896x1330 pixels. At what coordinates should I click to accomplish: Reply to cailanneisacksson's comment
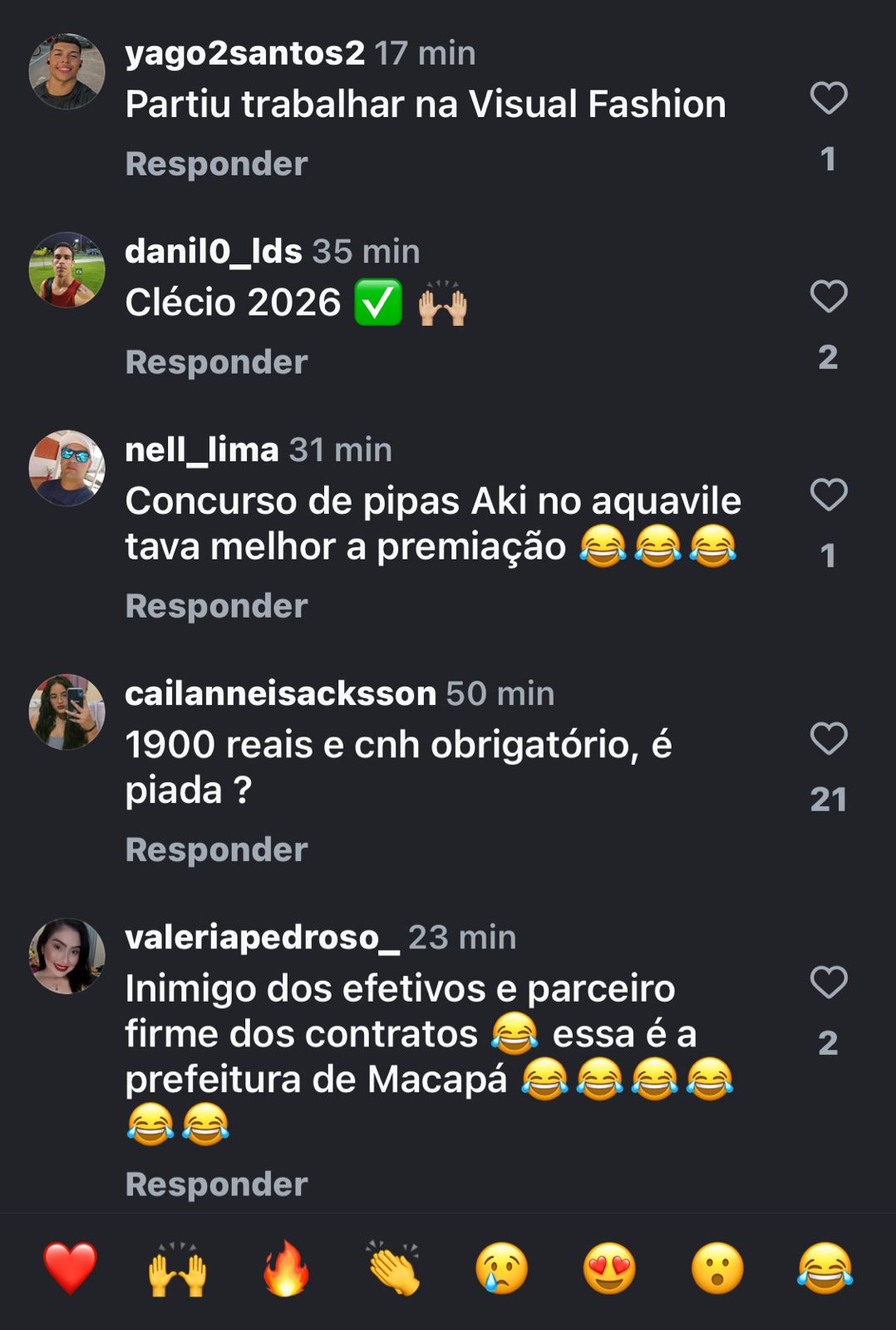pos(216,850)
